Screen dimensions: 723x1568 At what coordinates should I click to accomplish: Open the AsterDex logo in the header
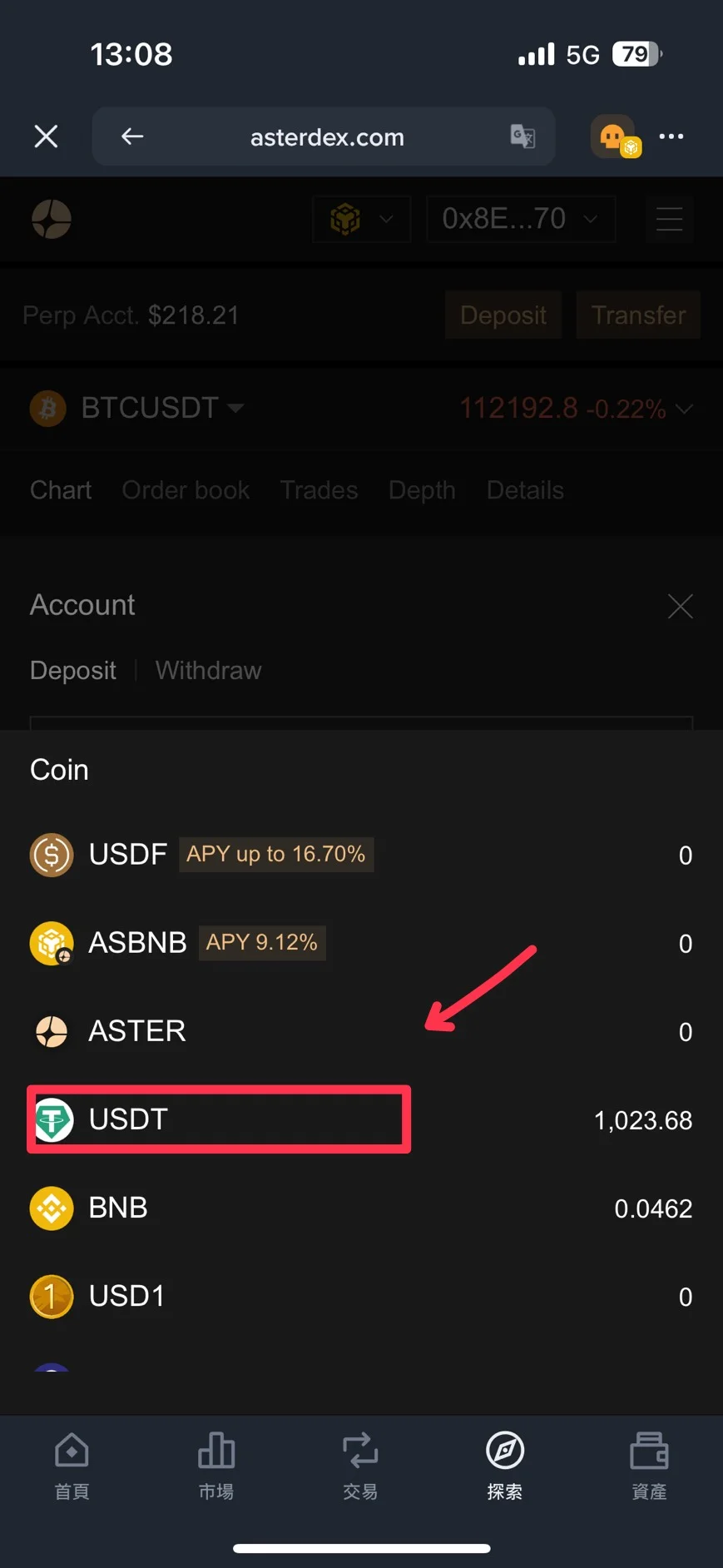click(51, 219)
